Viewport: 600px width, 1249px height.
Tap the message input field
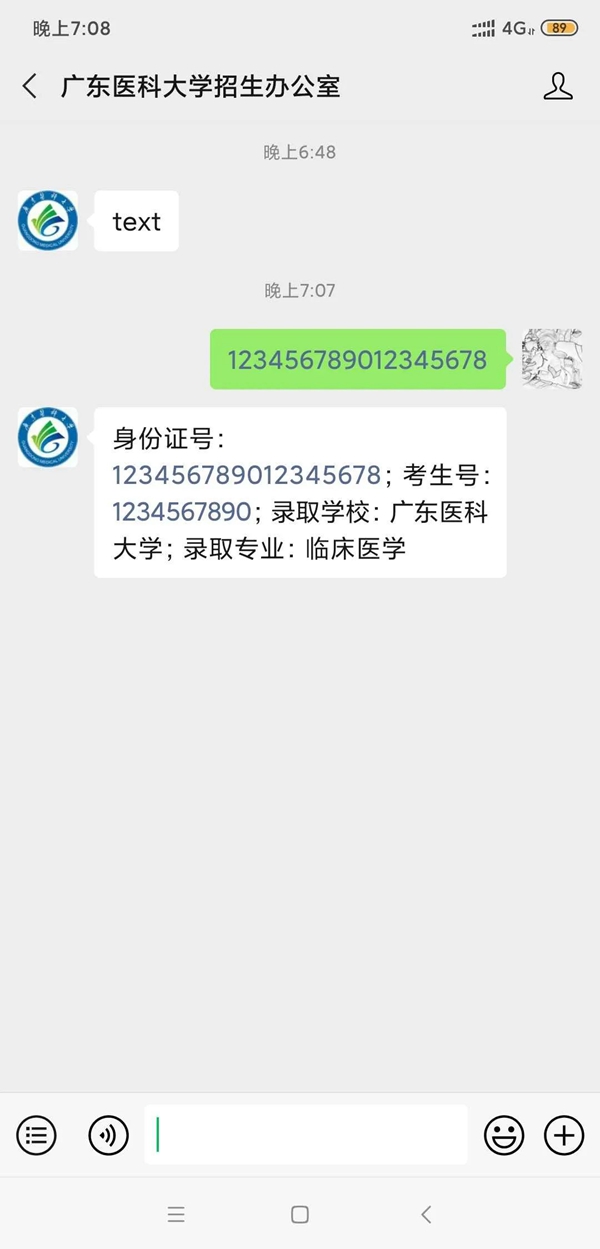(x=306, y=1135)
